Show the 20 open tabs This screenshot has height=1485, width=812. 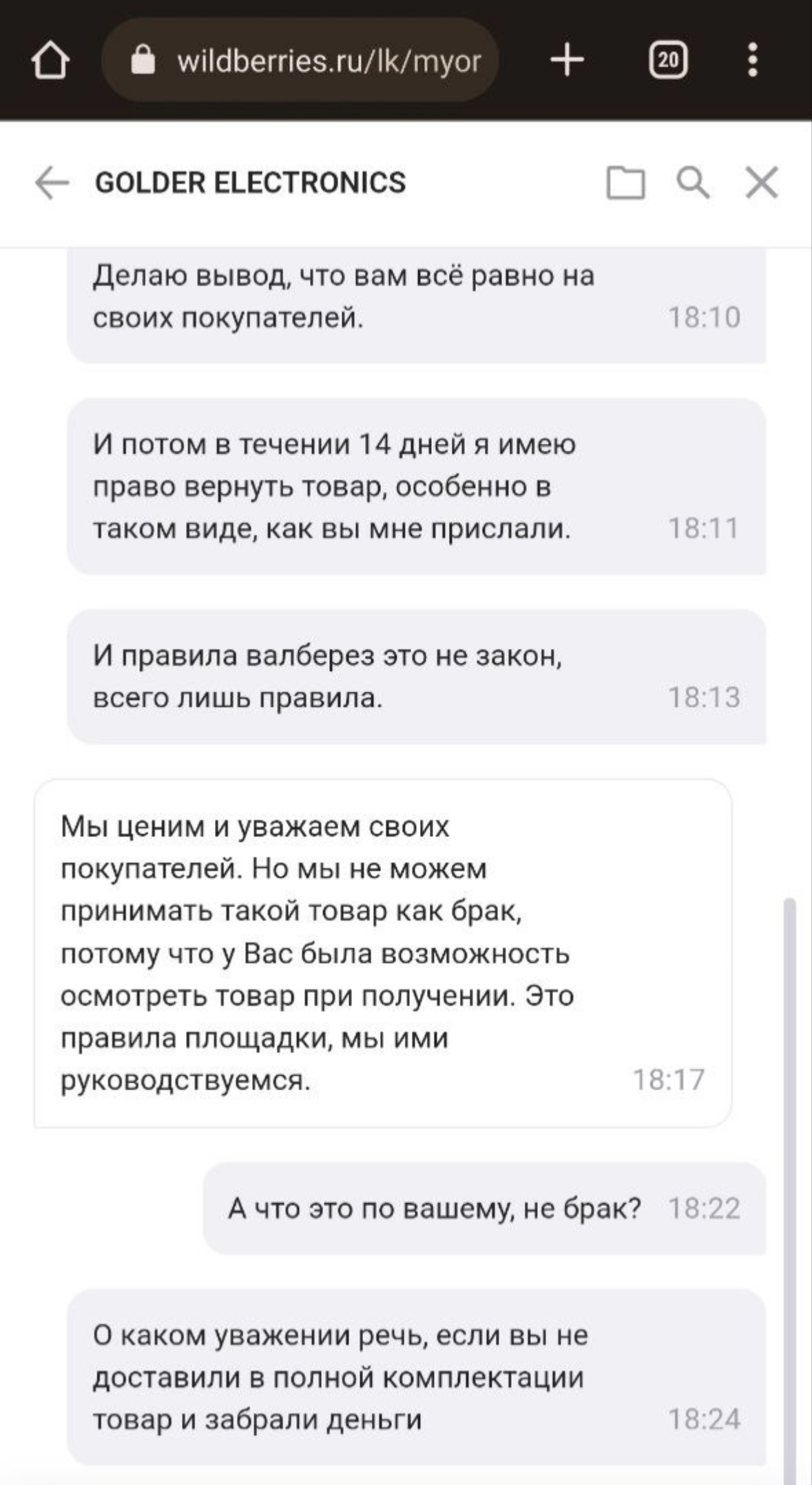tap(668, 61)
